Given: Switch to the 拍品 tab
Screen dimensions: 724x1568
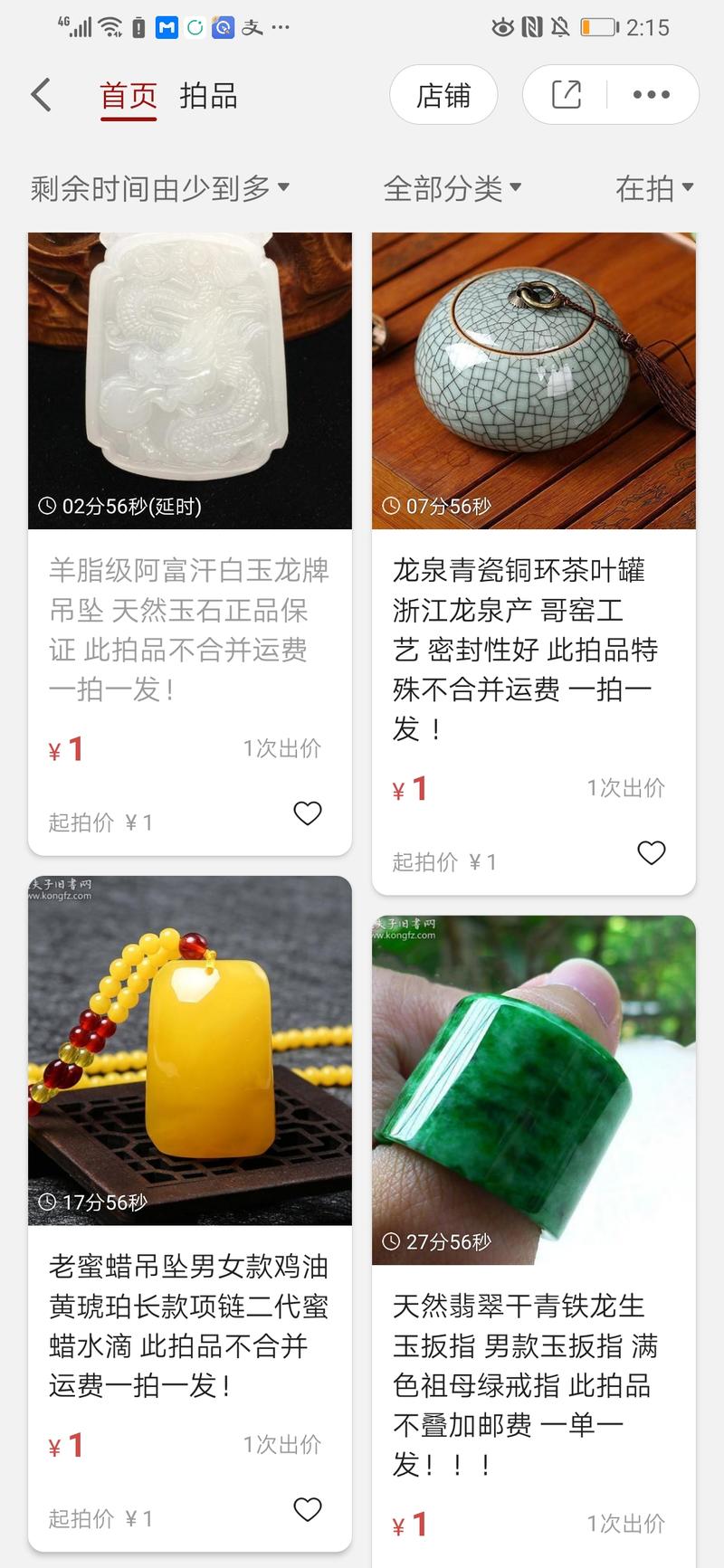Looking at the screenshot, I should 209,96.
